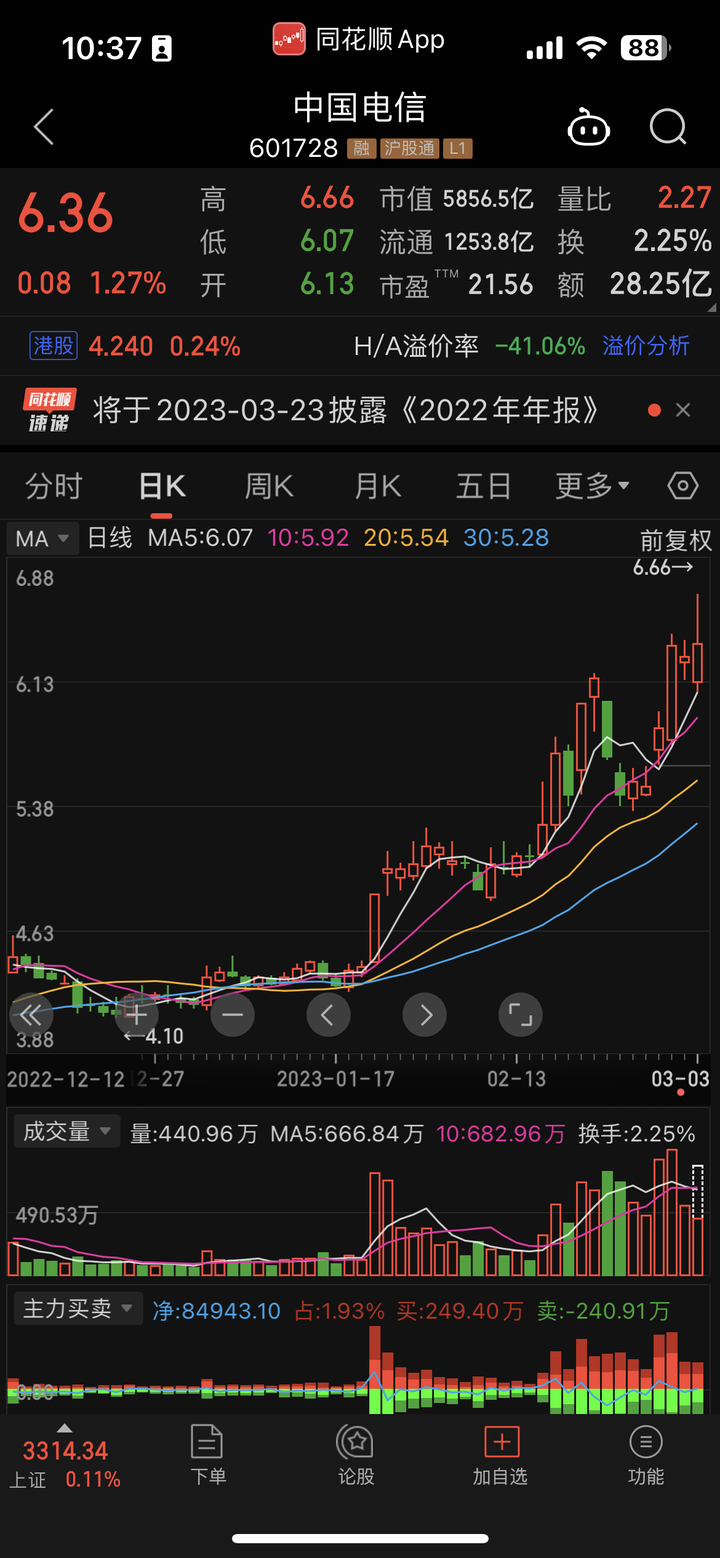Viewport: 720px width, 1558px height.
Task: Zoom in chart with plus button
Action: pos(137,1015)
